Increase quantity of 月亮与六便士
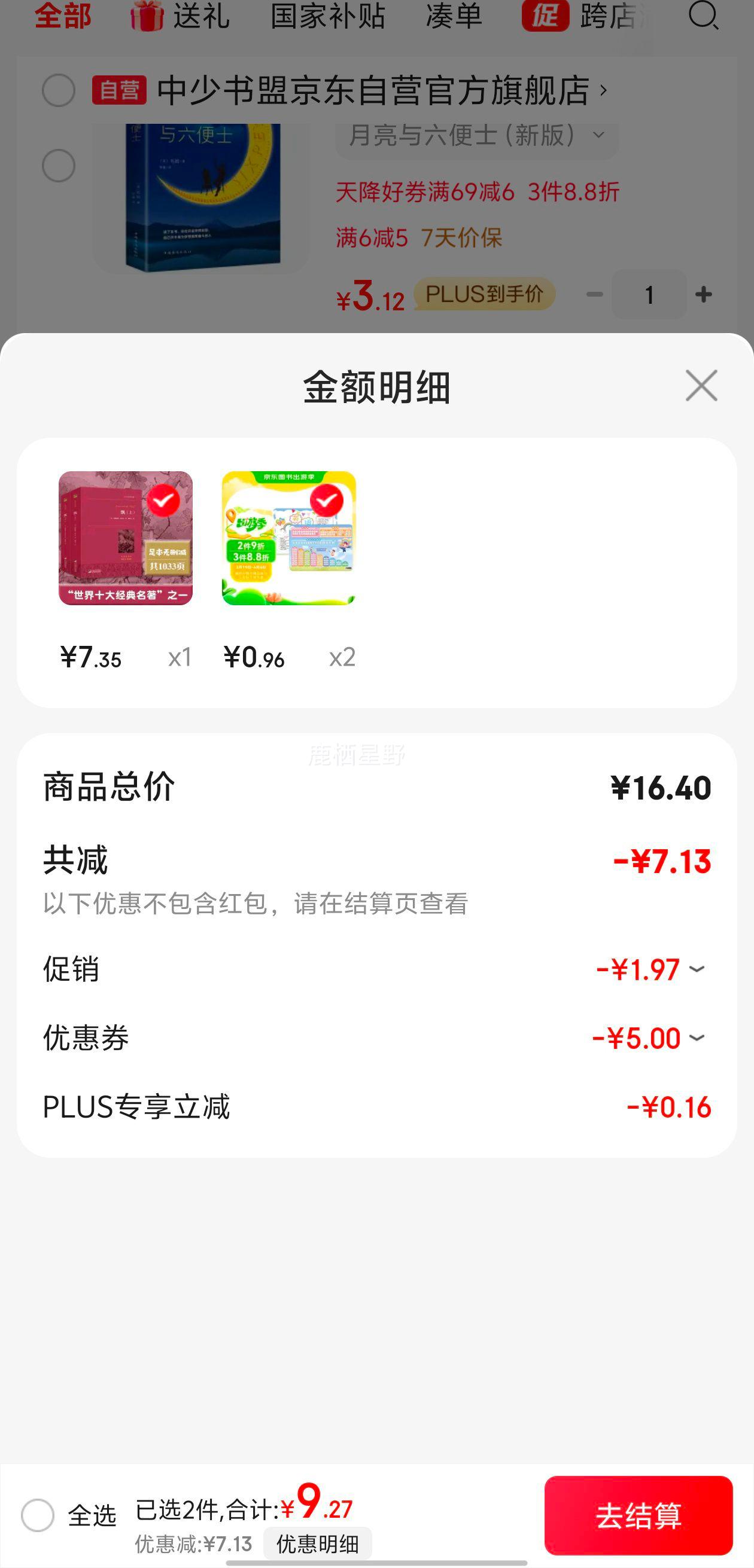This screenshot has height=1568, width=754. (x=704, y=295)
